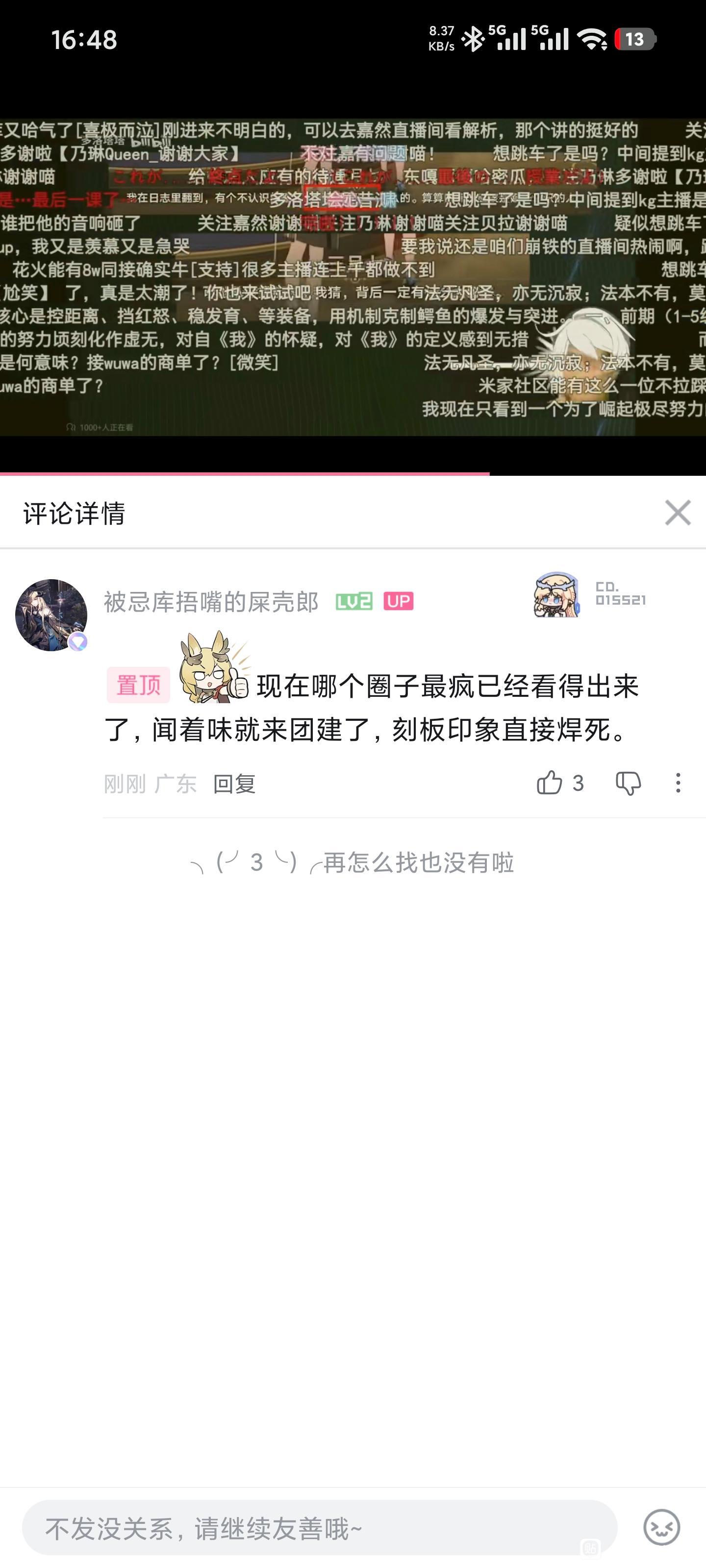The height and width of the screenshot is (1568, 706).
Task: Focus the comment input box
Action: point(320,1528)
